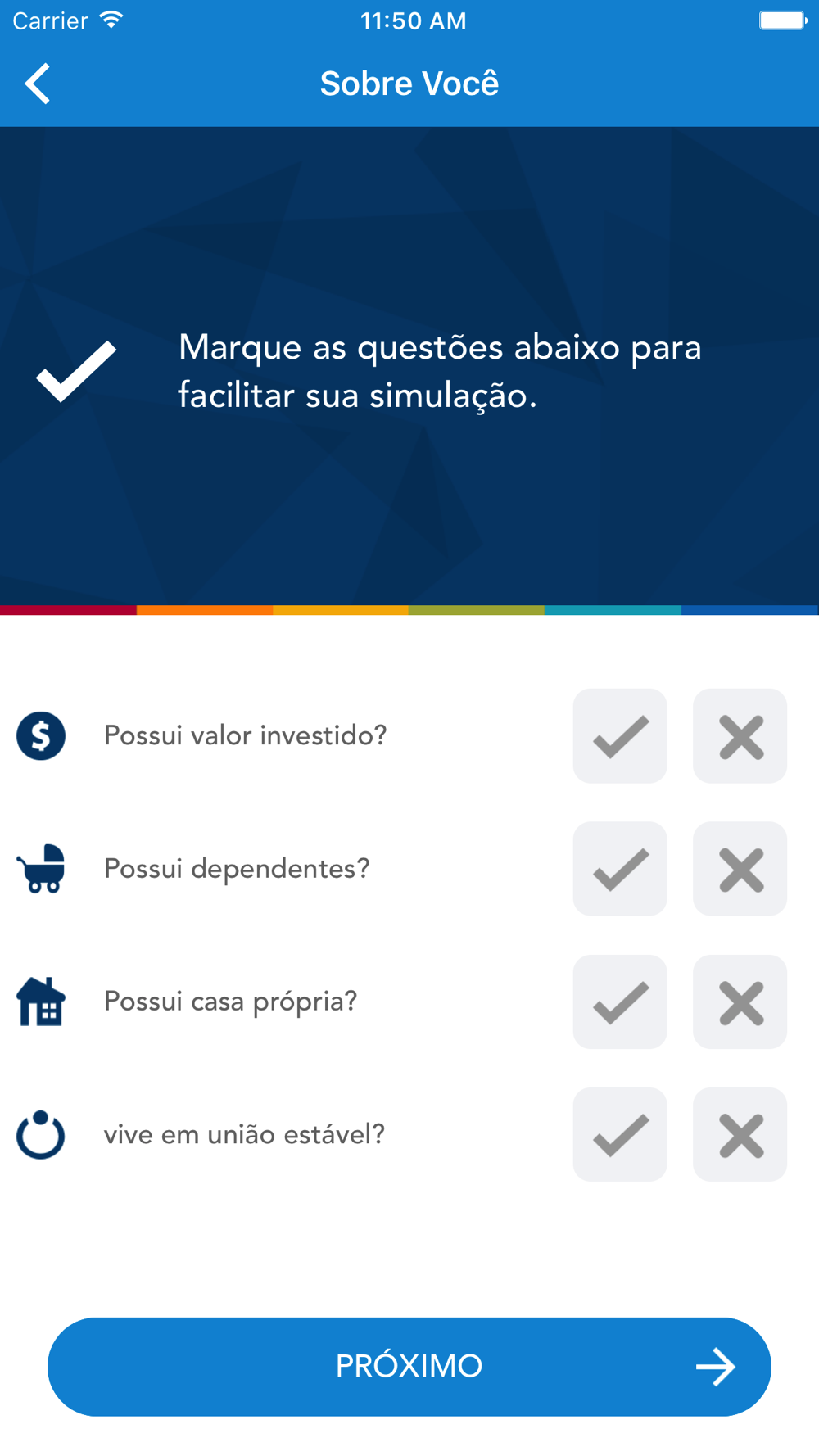Viewport: 819px width, 1456px height.
Task: Mark no for 'Possui valor investido?'
Action: (740, 735)
